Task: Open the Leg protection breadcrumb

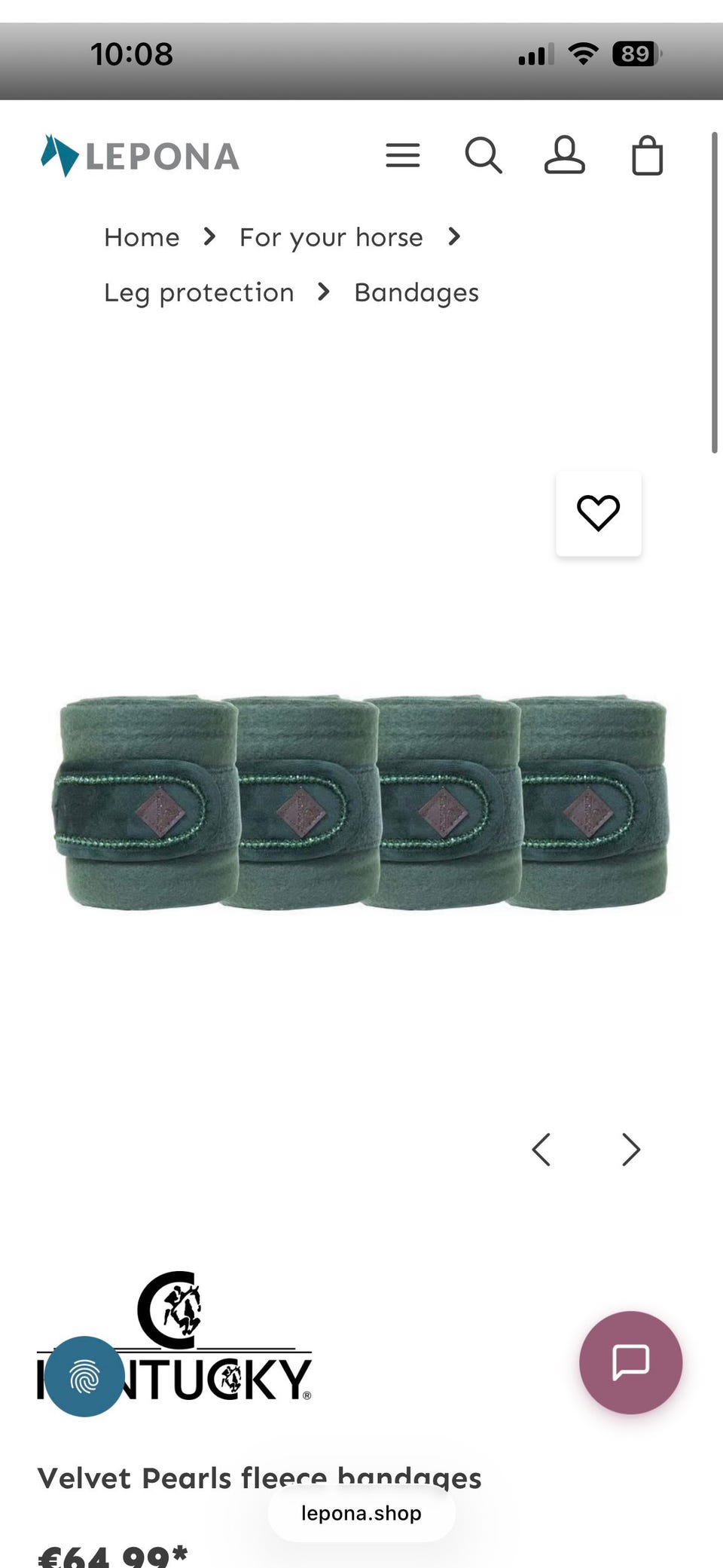Action: point(199,292)
